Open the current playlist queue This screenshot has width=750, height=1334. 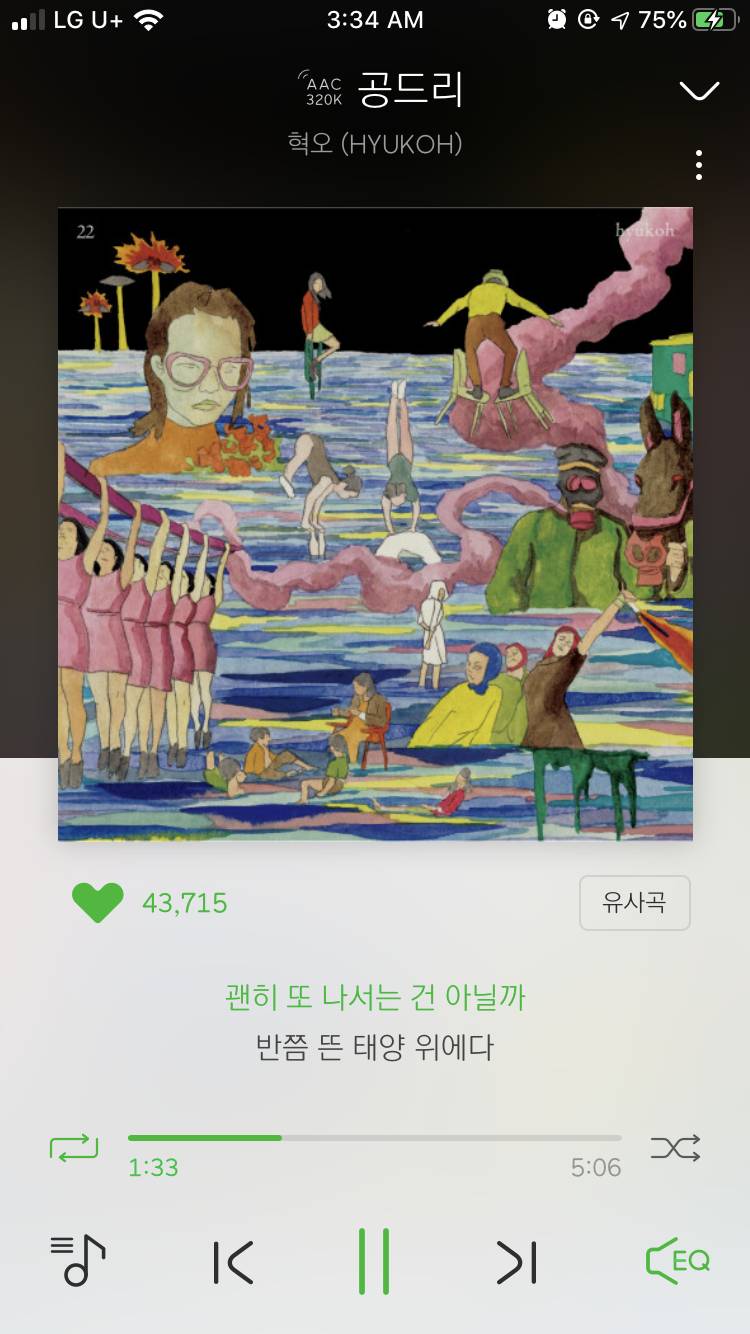78,1261
